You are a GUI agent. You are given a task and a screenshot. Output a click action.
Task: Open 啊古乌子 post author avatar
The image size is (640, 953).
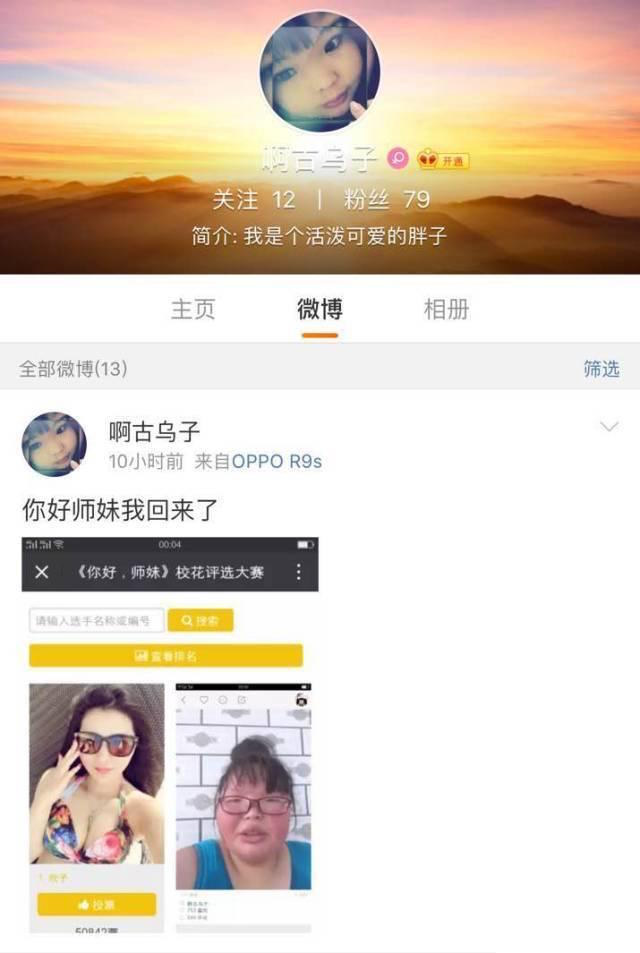coord(54,444)
